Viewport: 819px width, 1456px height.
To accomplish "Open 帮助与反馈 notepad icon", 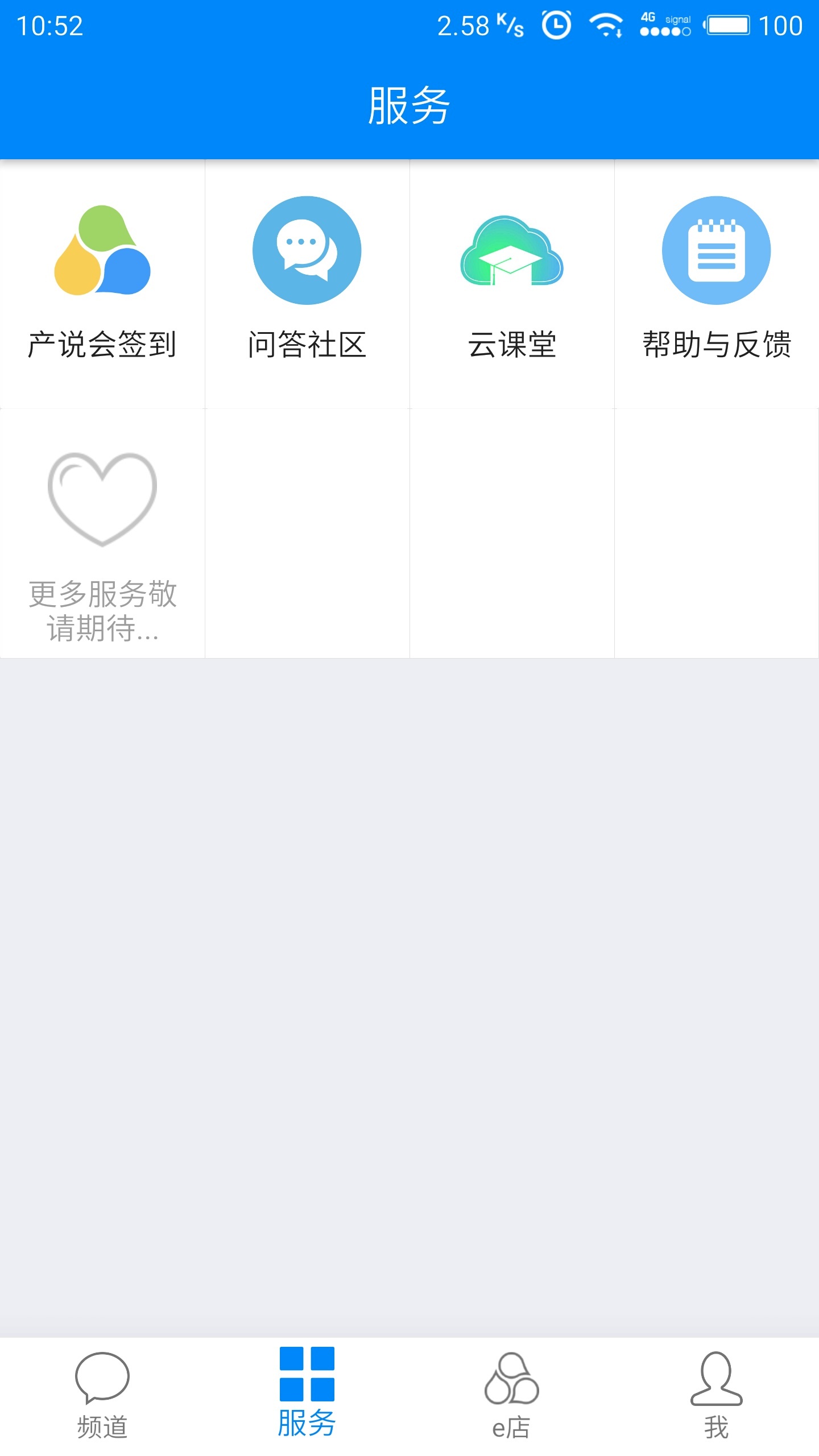I will coord(715,250).
